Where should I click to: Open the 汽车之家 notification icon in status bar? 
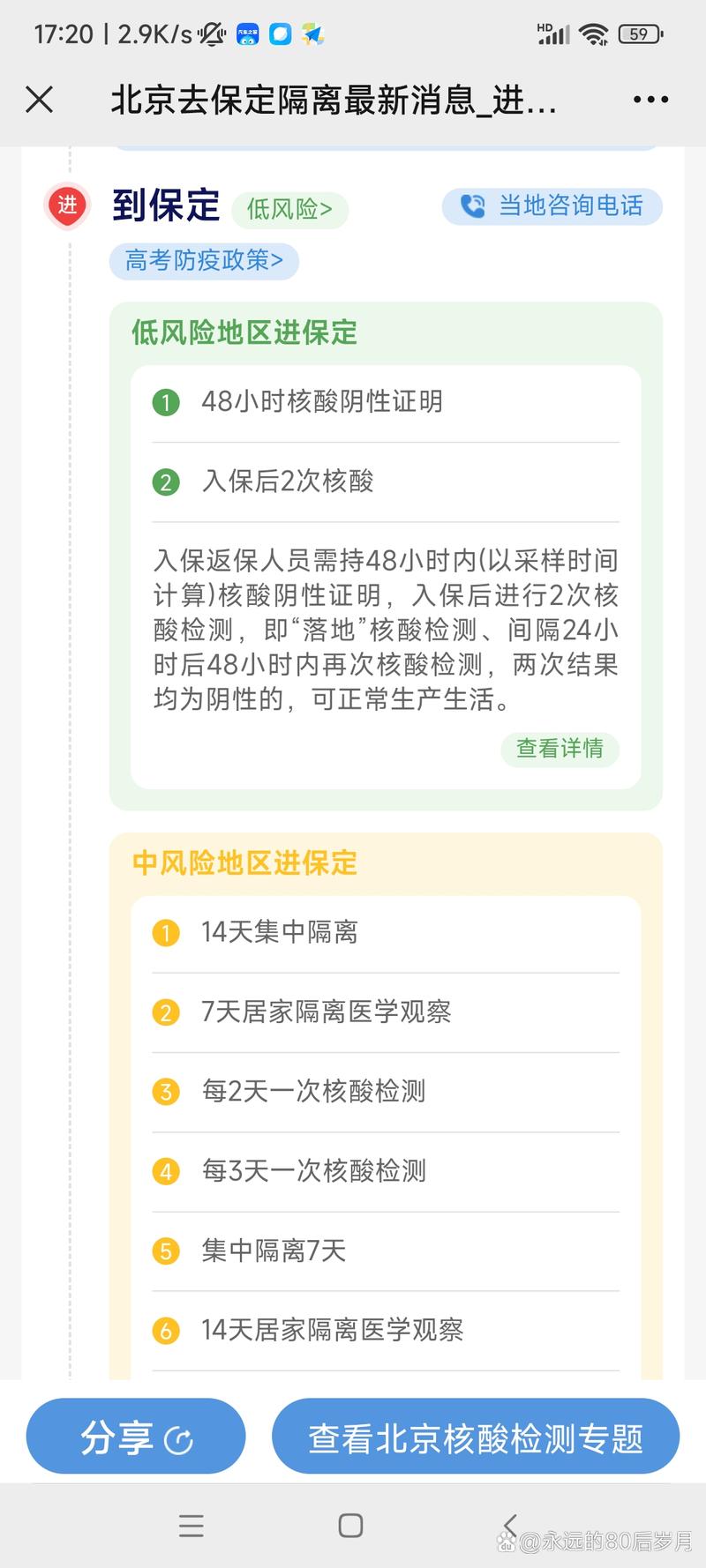point(247,34)
